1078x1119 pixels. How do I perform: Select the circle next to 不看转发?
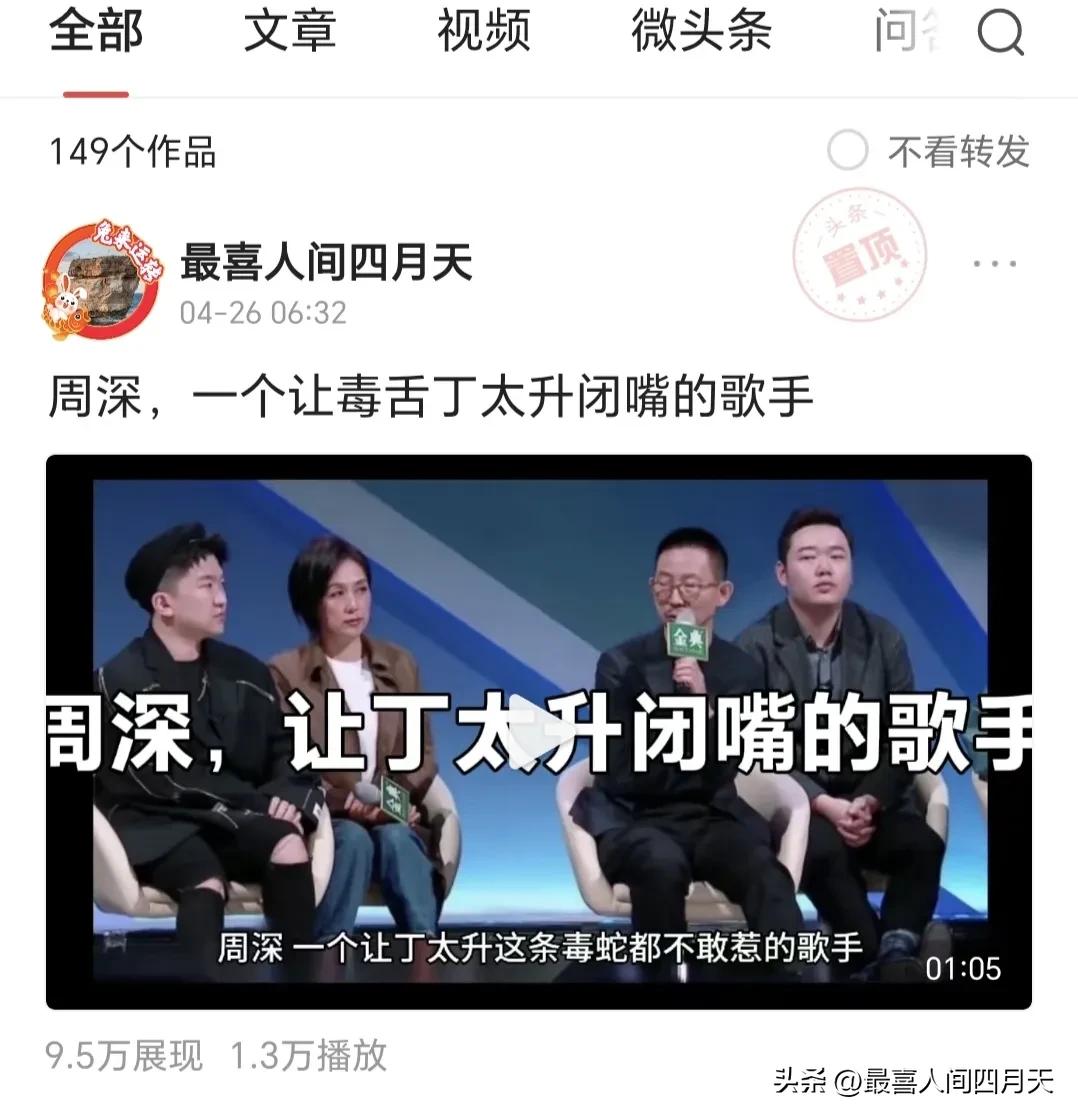pos(847,152)
